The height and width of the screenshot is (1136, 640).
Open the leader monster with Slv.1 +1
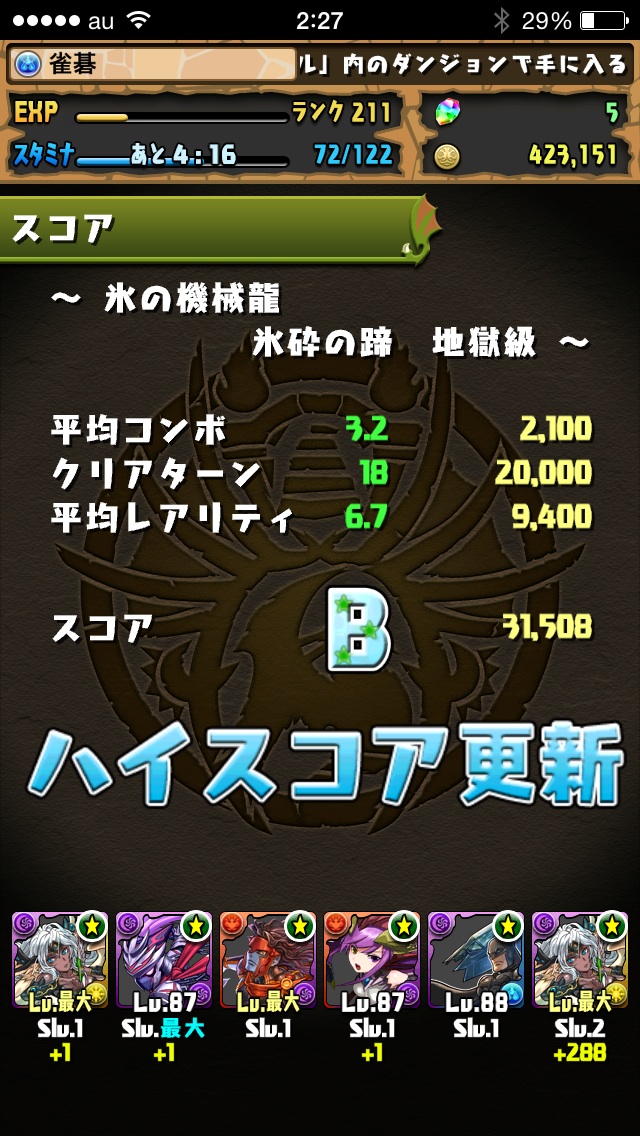(60, 958)
